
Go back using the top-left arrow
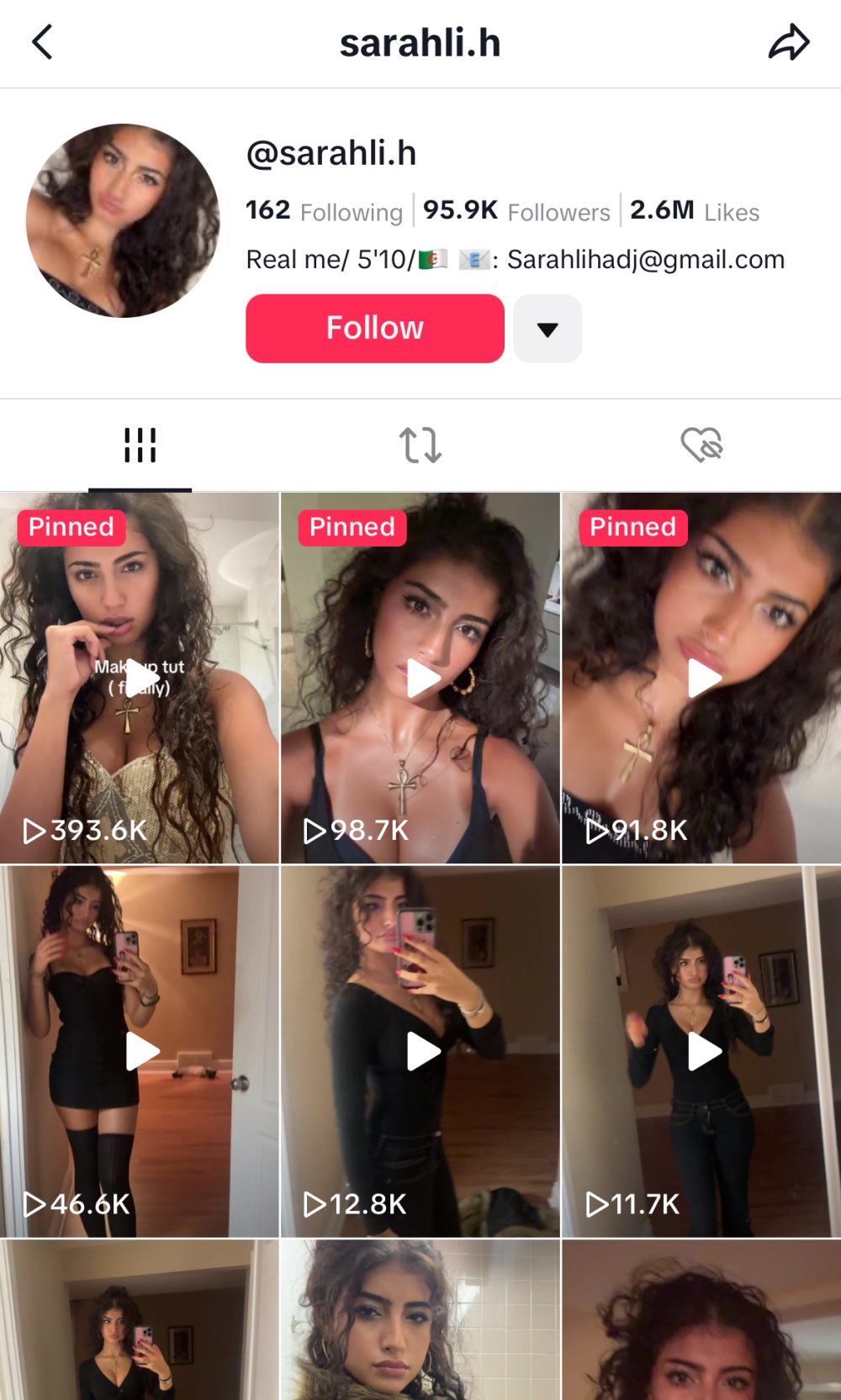click(x=42, y=42)
